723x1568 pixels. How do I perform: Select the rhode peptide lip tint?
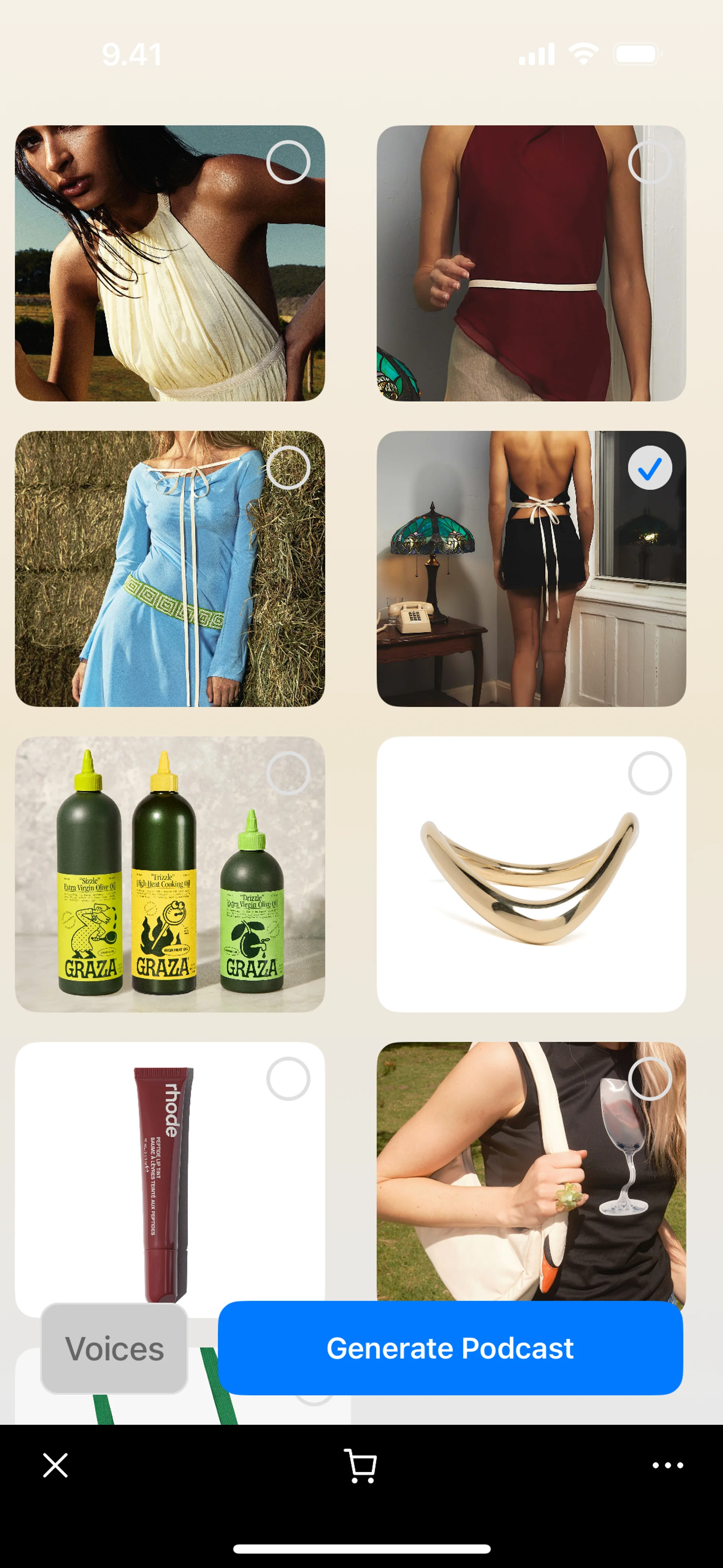pos(288,1079)
